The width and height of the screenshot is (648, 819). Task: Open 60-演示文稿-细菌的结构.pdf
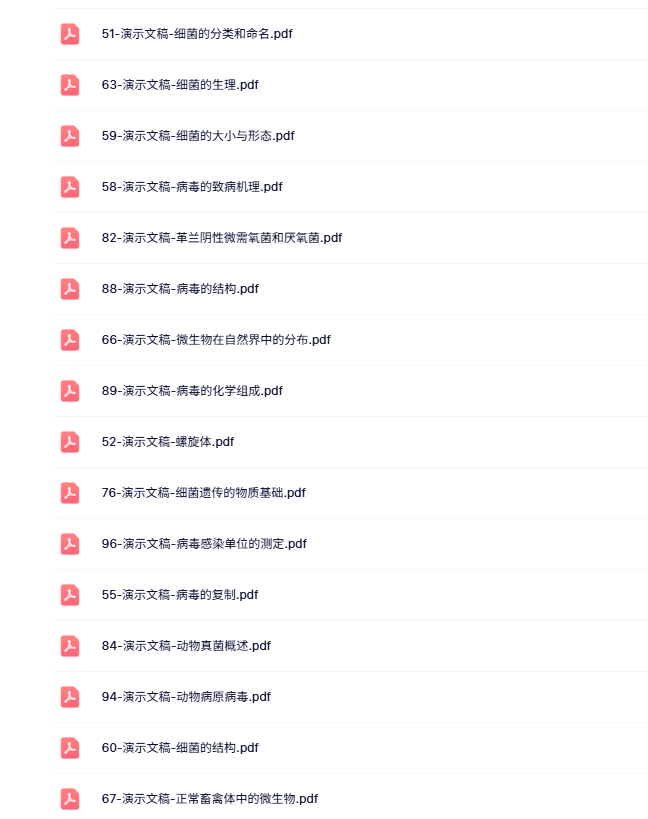click(x=180, y=748)
